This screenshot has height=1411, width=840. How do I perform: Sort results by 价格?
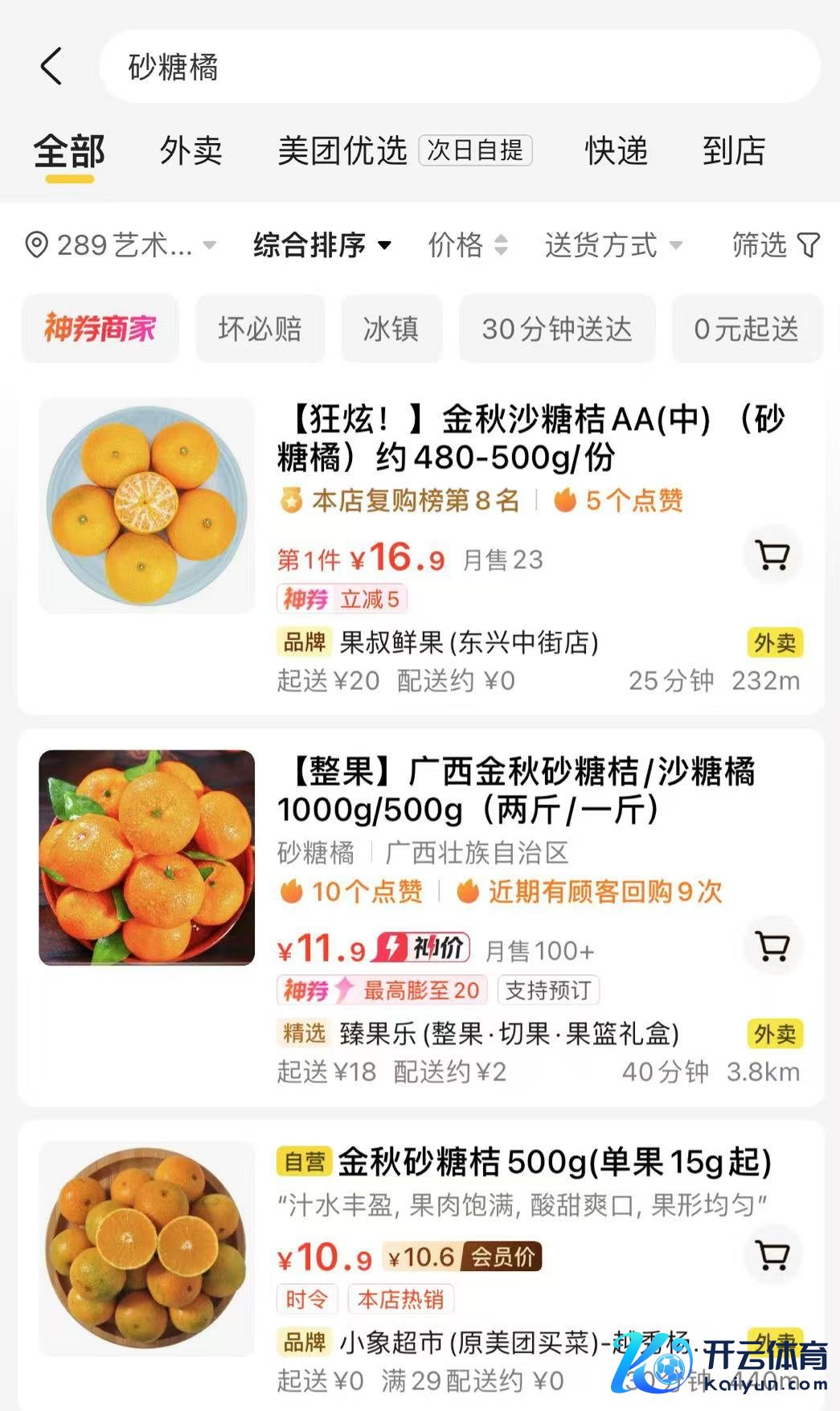pyautogui.click(x=467, y=245)
